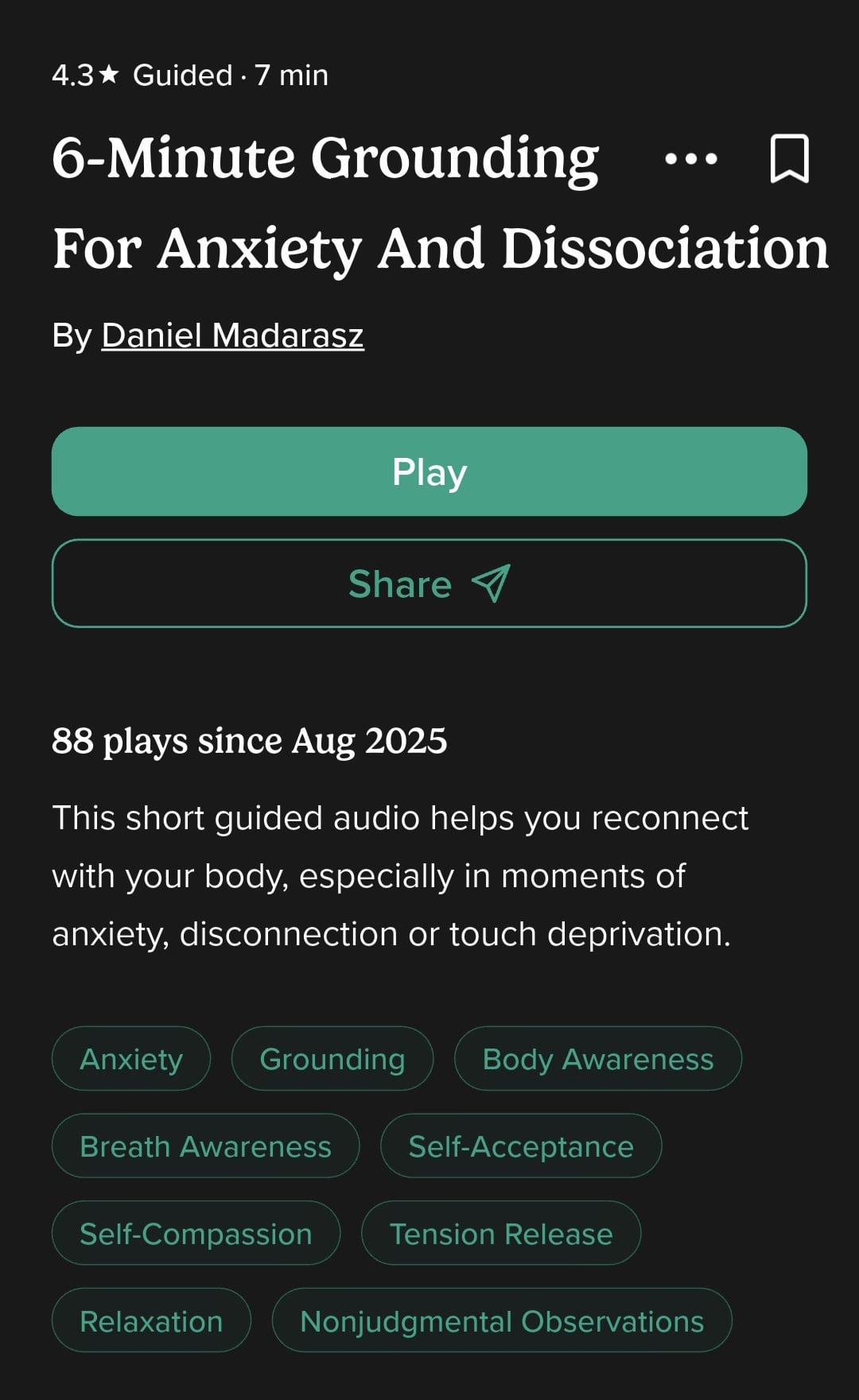Screen dimensions: 859x1400
Task: Open the three-dot overflow menu
Action: 690,159
